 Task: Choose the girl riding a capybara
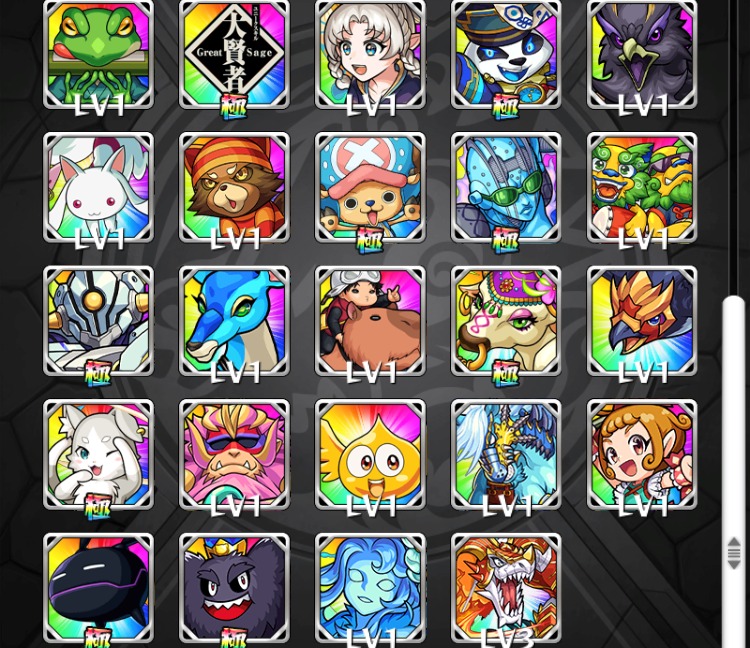(370, 321)
